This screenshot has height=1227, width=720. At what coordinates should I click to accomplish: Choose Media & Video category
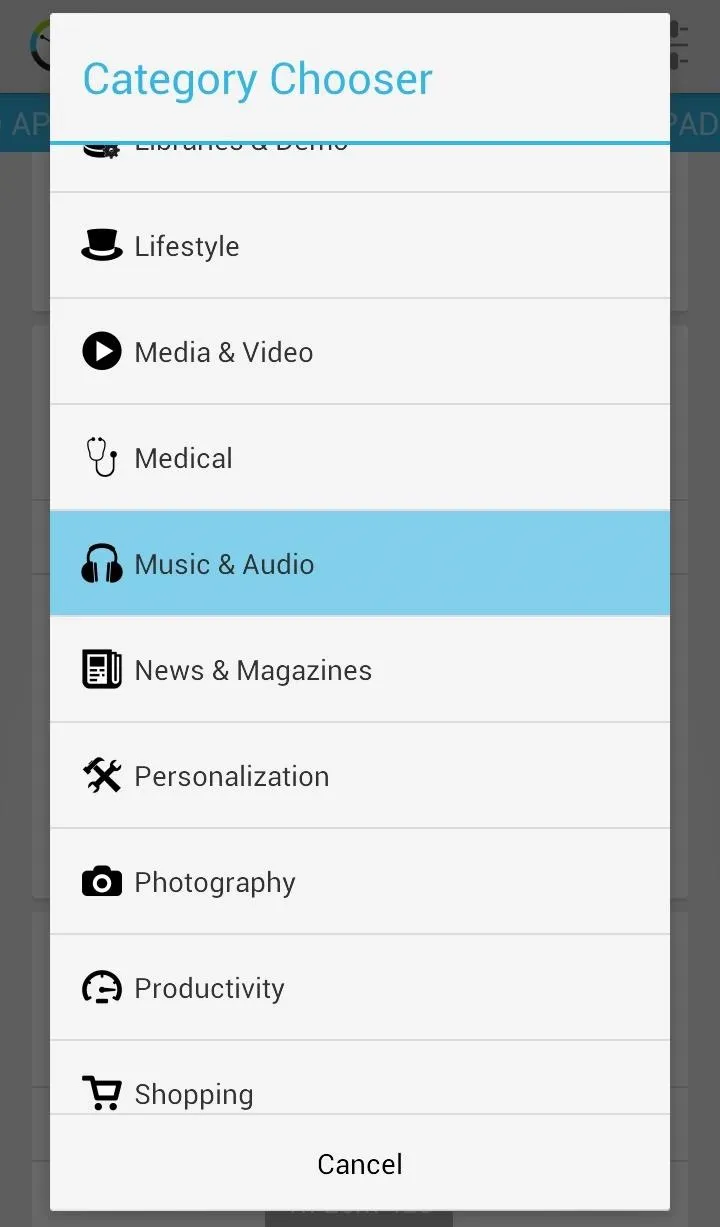[x=360, y=351]
